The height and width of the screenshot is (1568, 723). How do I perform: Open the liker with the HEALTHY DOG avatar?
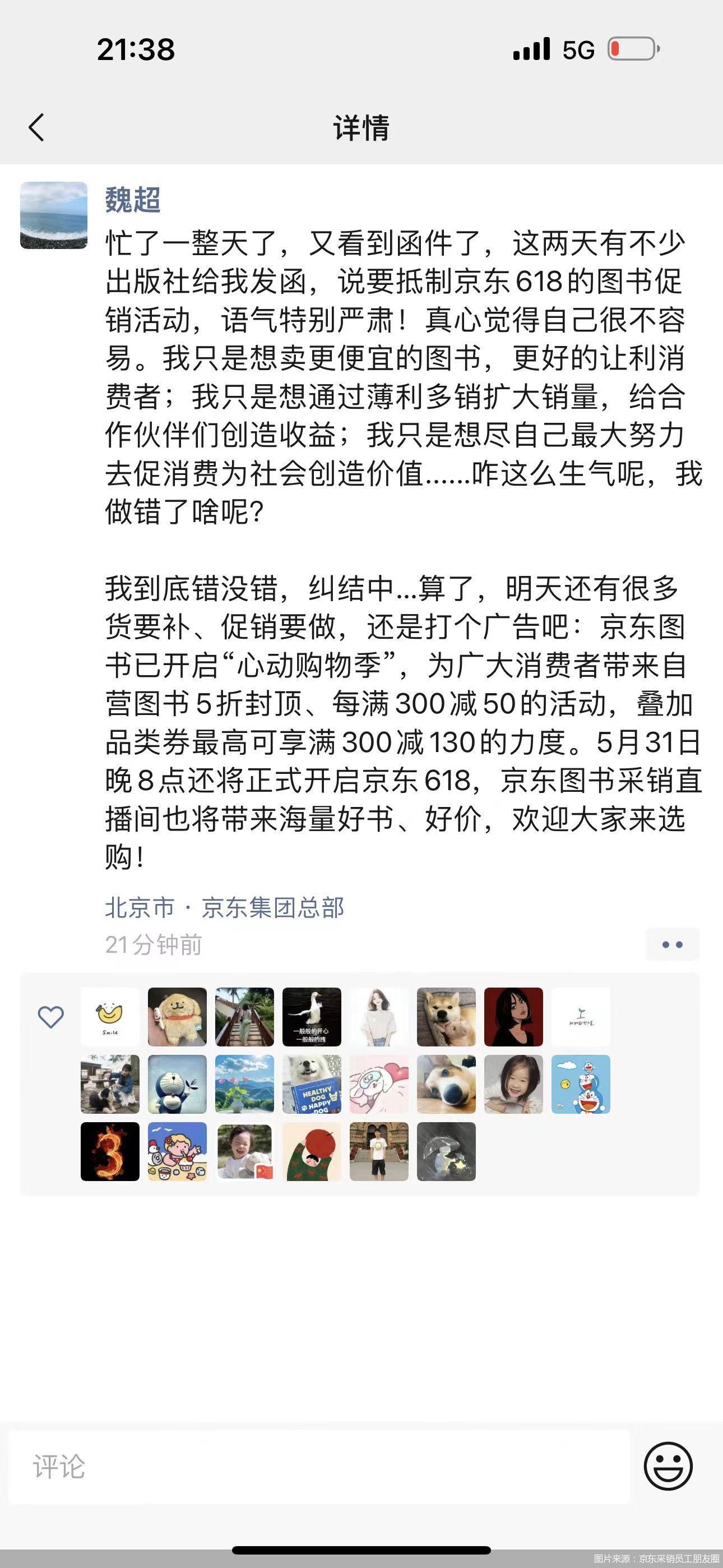pos(312,1085)
